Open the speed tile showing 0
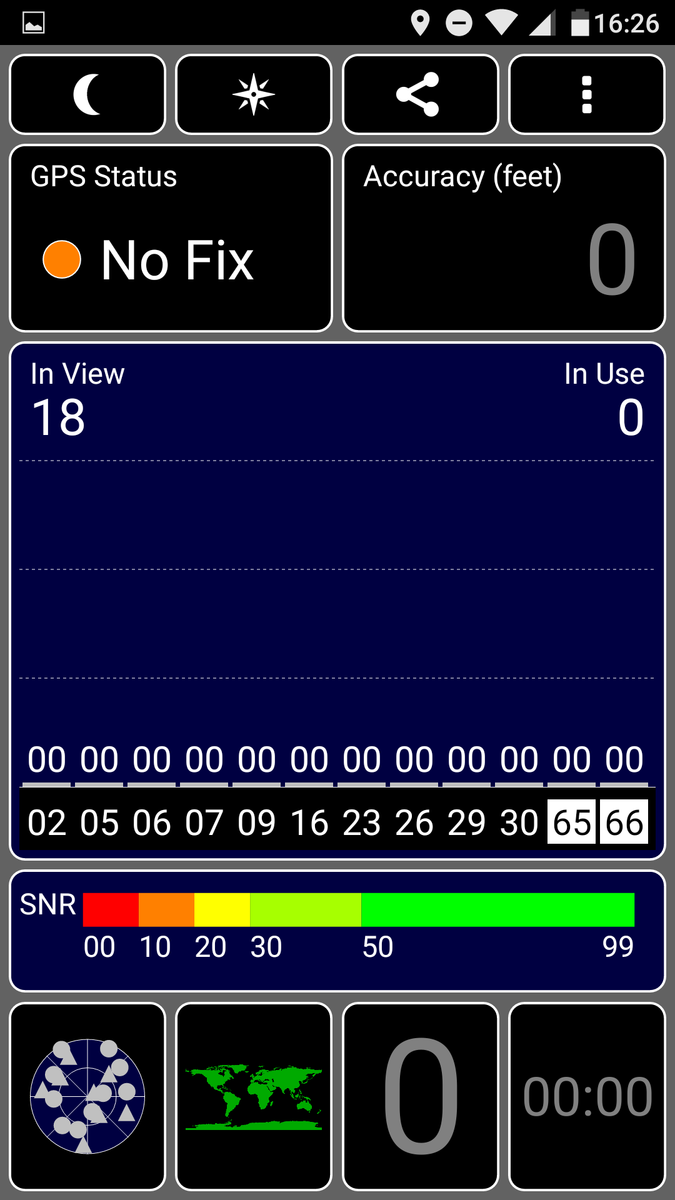The width and height of the screenshot is (675, 1200). pyautogui.click(x=420, y=1097)
